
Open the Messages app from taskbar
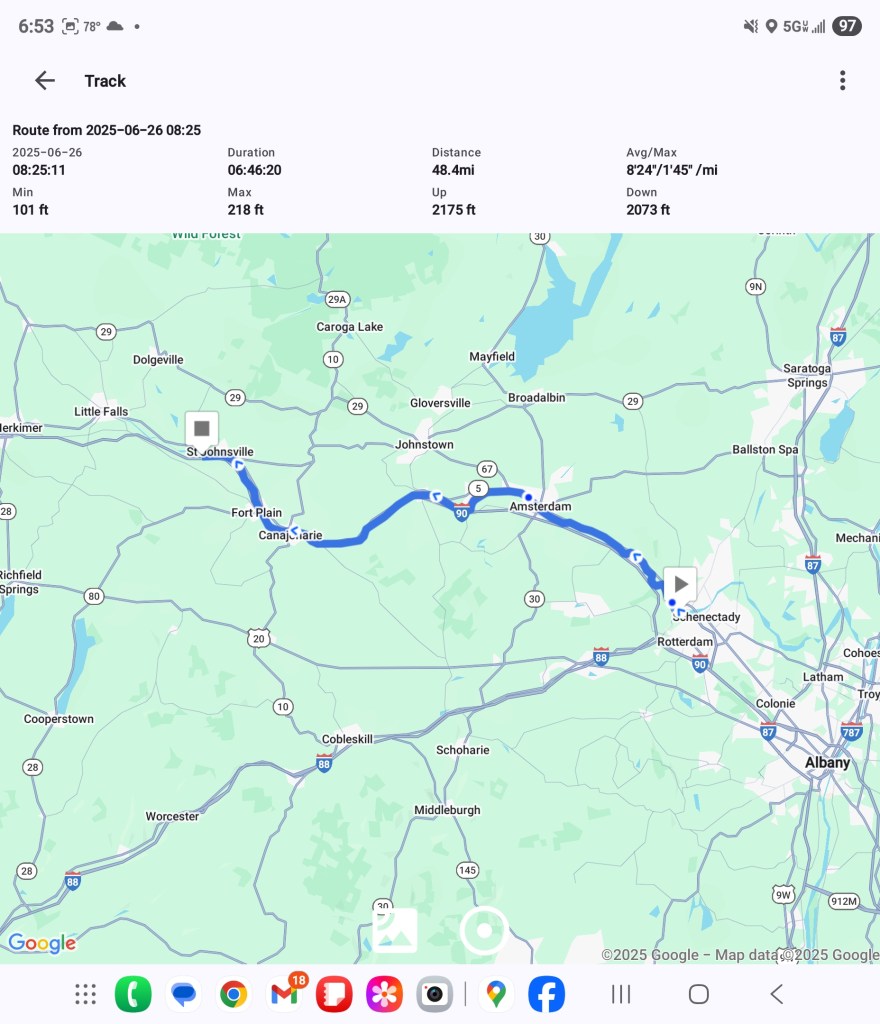click(x=183, y=994)
